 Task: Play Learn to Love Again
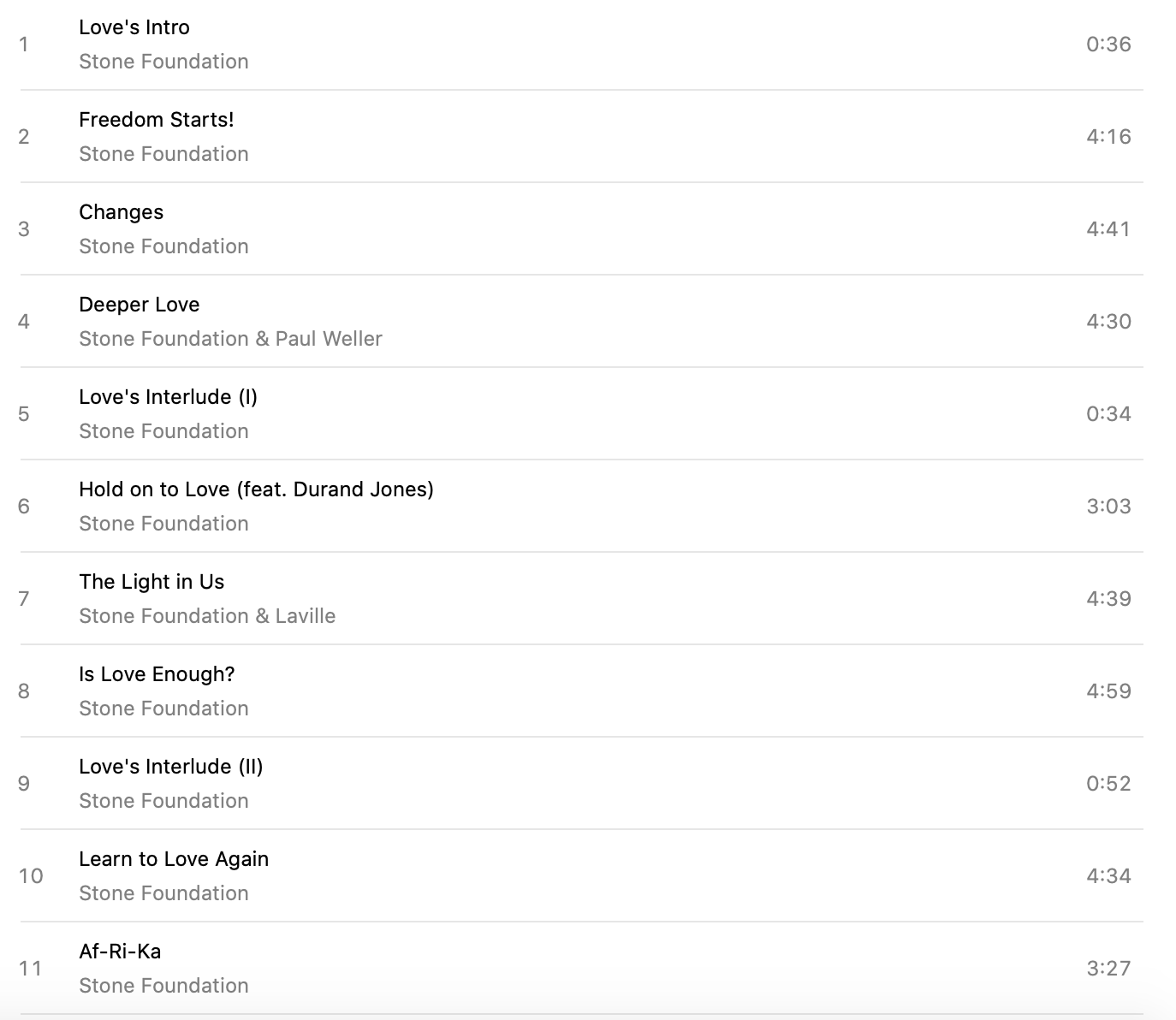click(x=174, y=859)
